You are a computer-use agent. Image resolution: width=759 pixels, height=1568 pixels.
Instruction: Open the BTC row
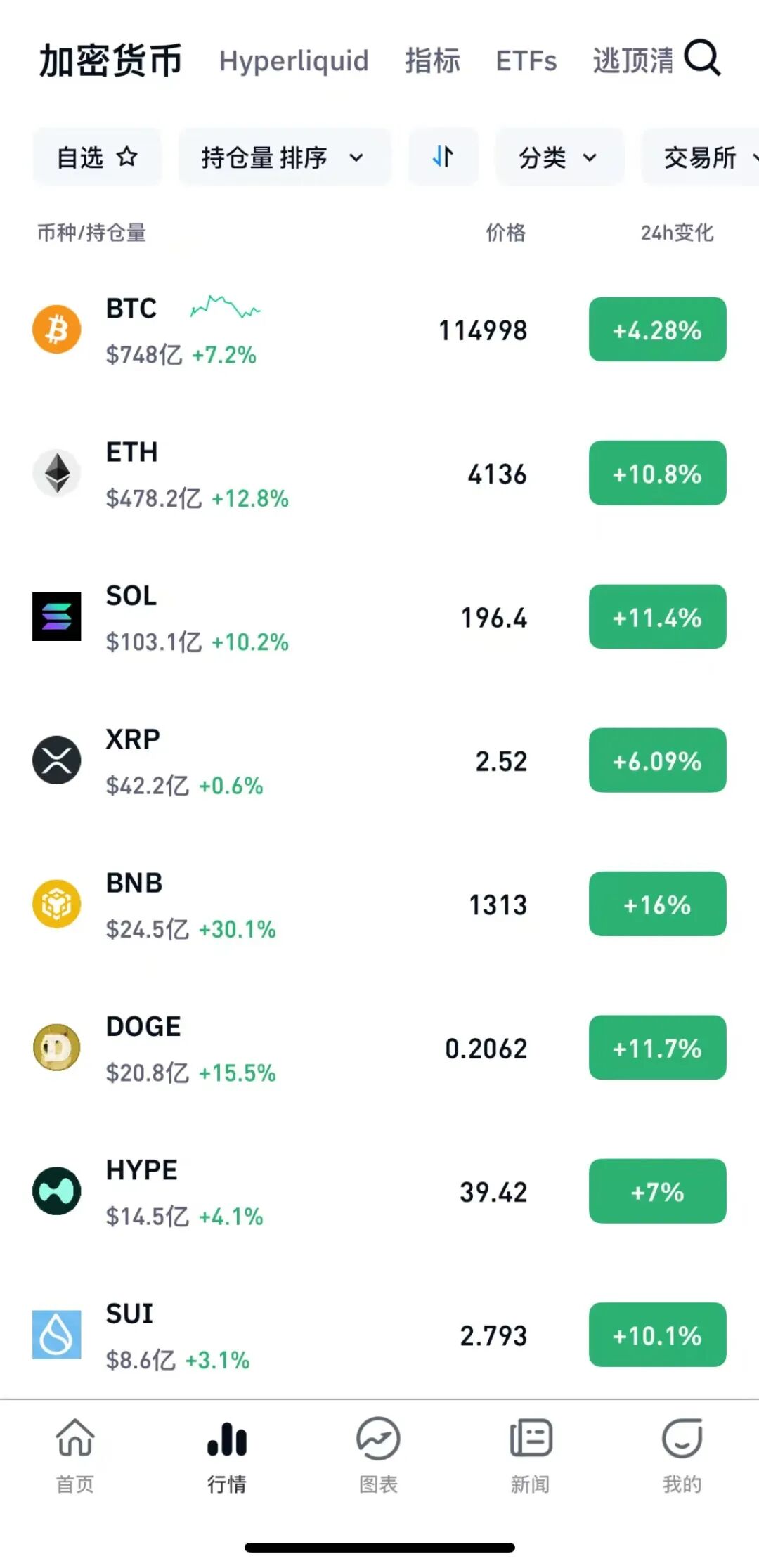coord(281,330)
